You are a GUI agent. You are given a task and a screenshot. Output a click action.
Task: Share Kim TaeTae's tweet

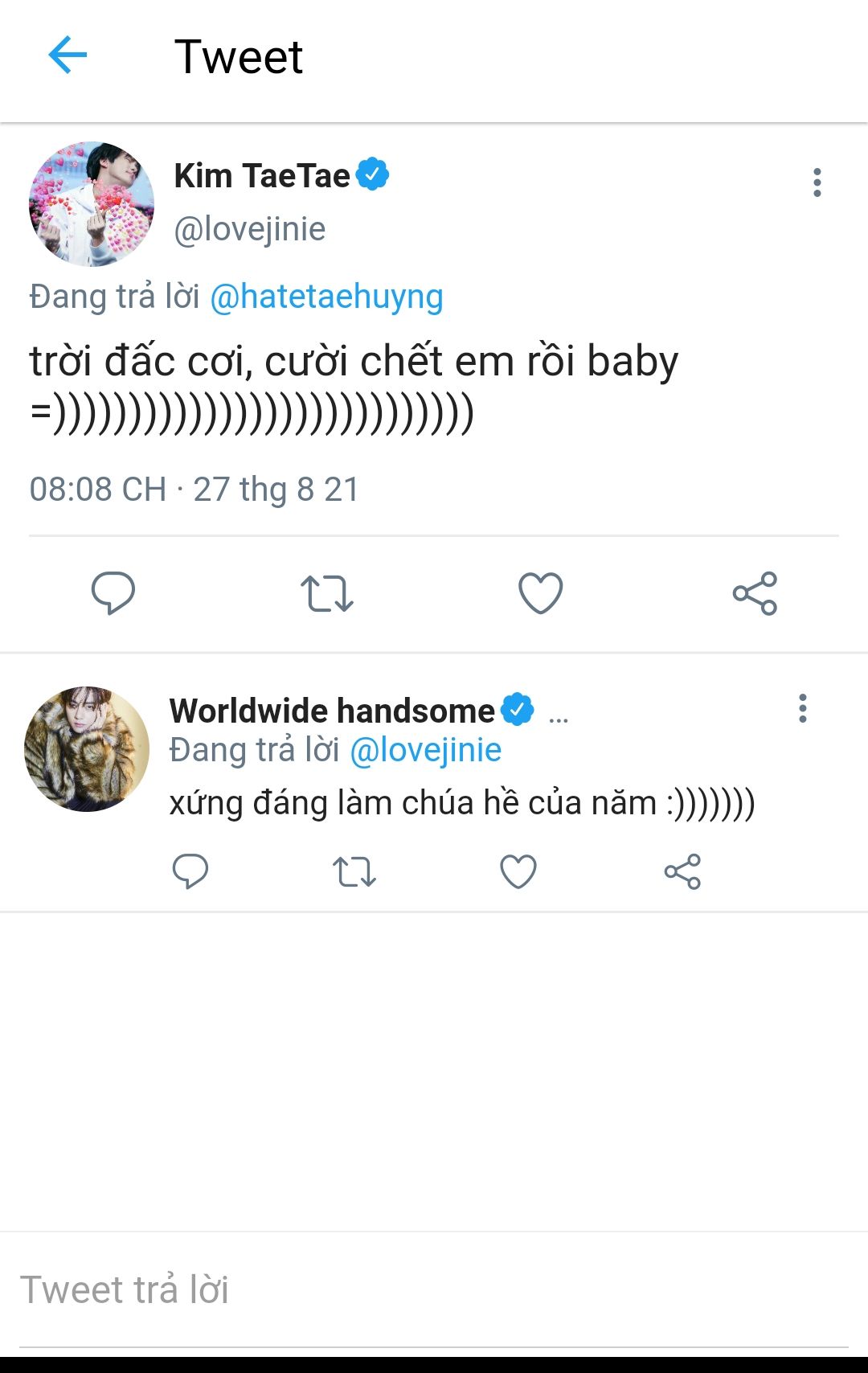pyautogui.click(x=755, y=593)
